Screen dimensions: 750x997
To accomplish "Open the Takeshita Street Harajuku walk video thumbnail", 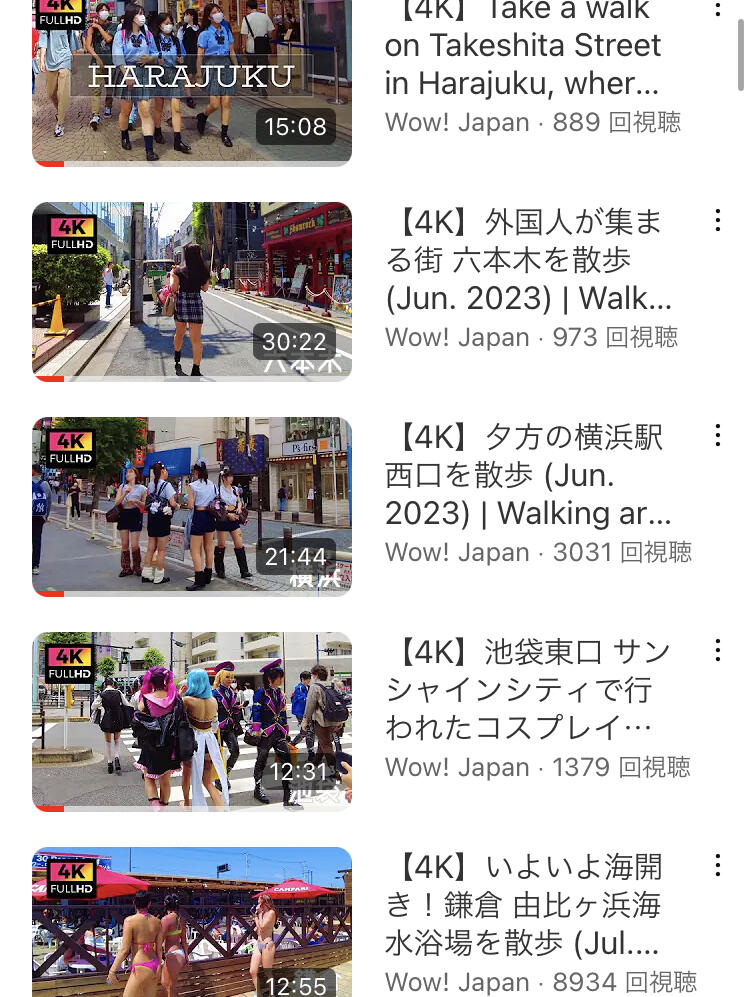I will point(191,83).
